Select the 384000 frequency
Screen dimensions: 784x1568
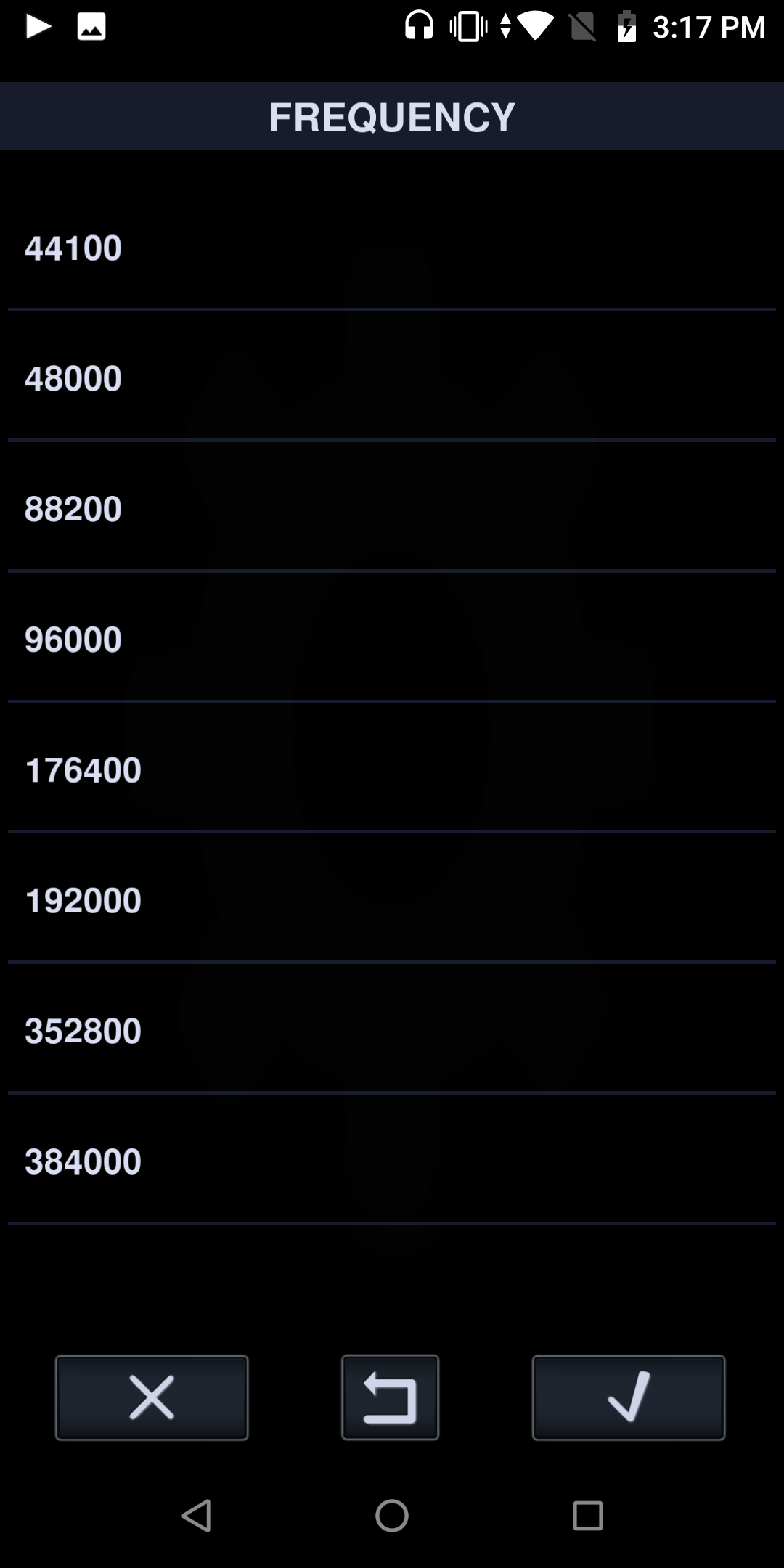pos(392,1161)
